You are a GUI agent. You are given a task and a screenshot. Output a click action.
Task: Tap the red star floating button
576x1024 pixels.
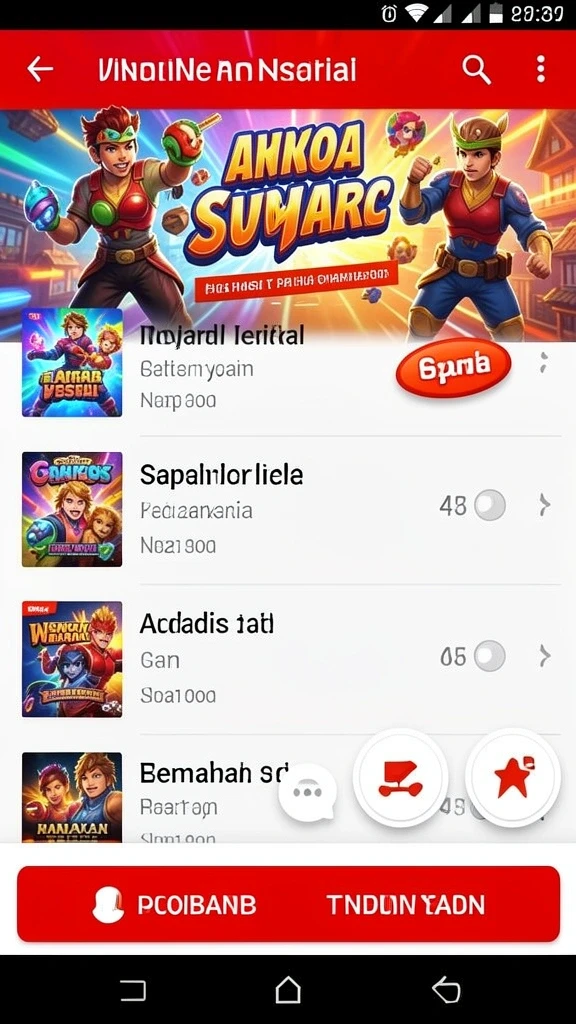coord(513,777)
